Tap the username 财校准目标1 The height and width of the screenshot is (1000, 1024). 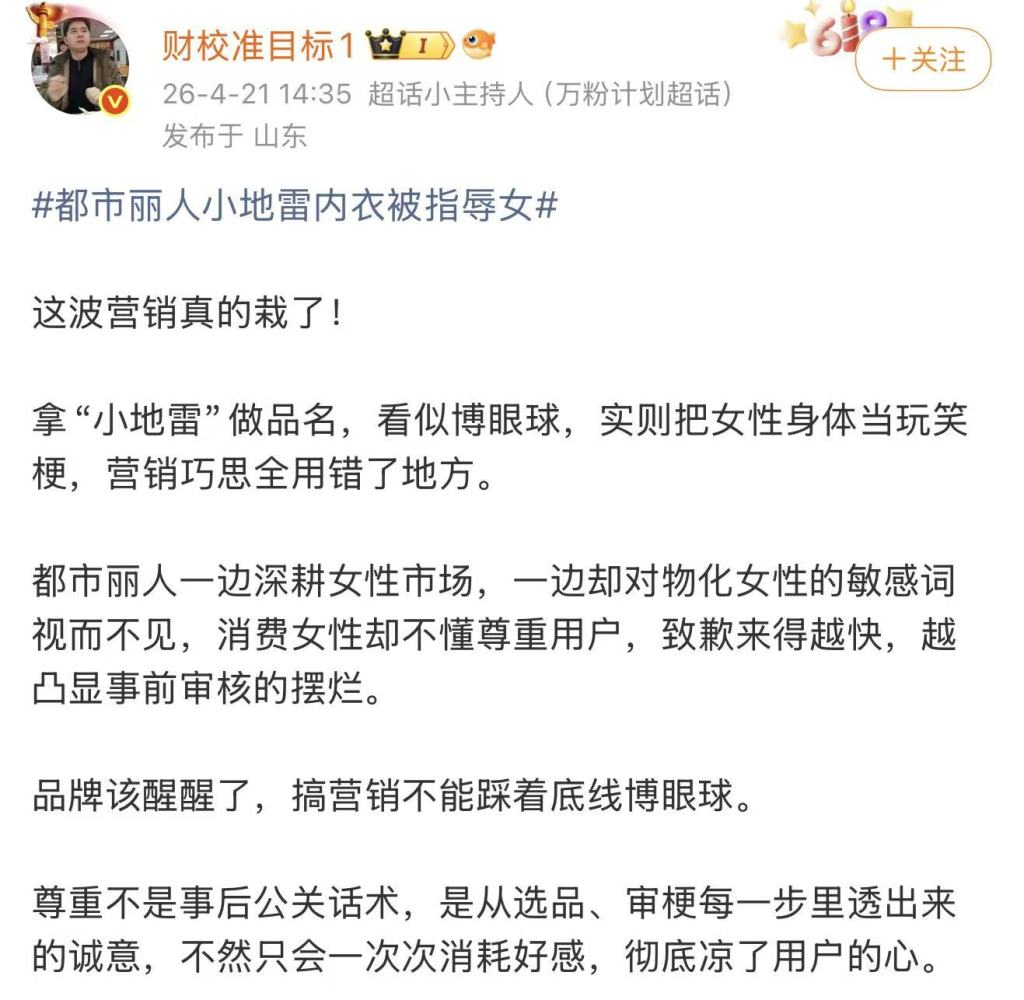click(x=258, y=45)
